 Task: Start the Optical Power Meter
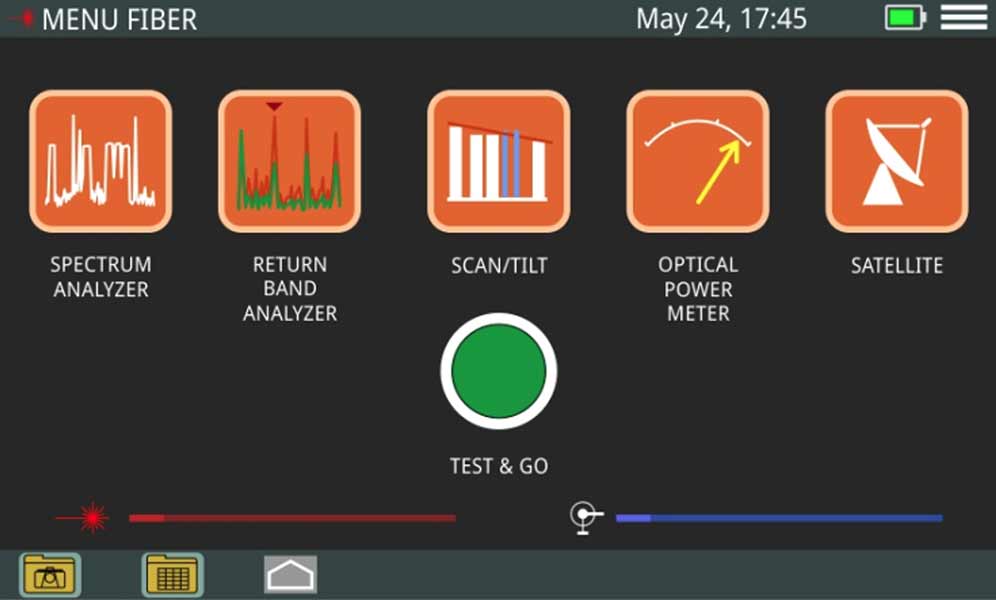697,161
